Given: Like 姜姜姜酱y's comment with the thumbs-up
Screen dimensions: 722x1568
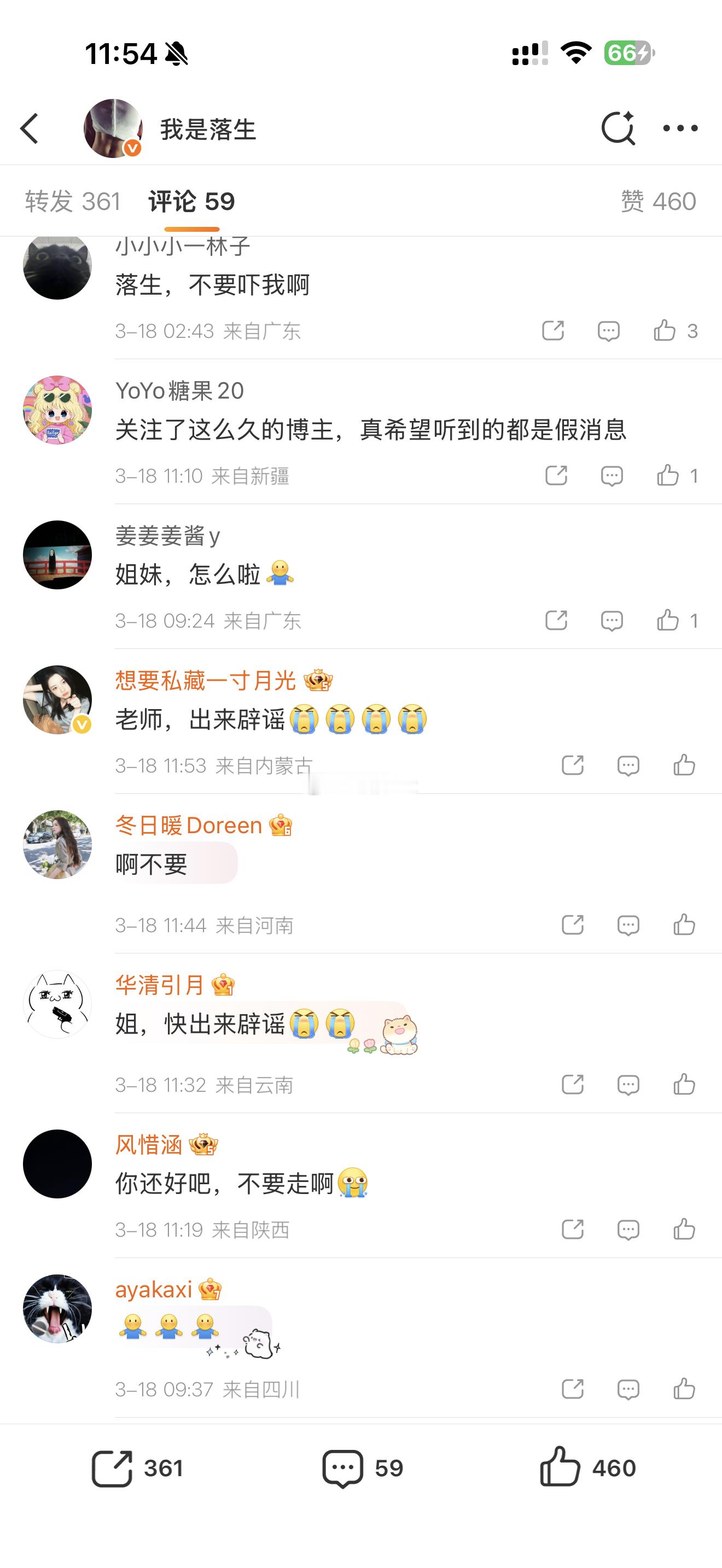Looking at the screenshot, I should coord(668,621).
